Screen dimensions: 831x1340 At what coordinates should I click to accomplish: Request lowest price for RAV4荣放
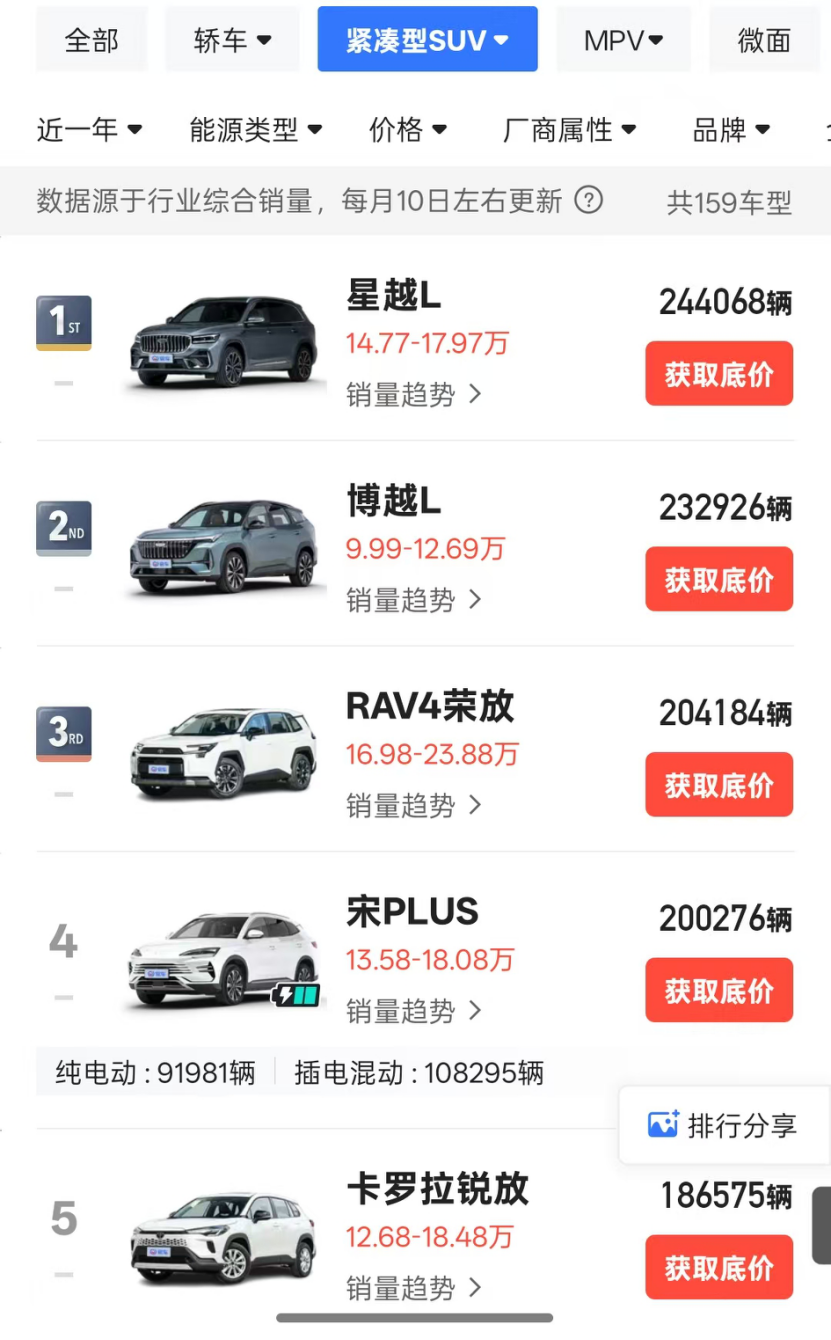pos(719,785)
